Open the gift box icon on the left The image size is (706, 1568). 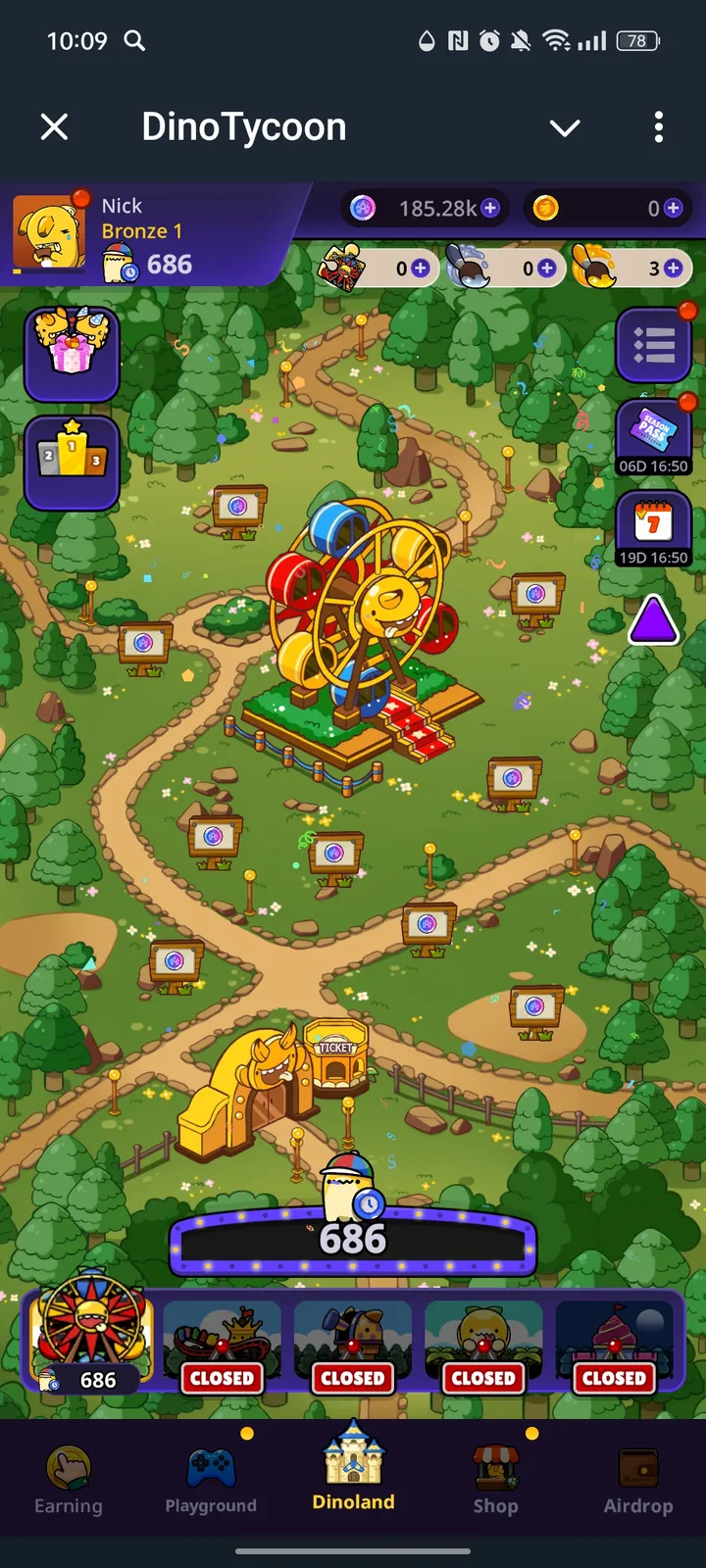point(72,353)
